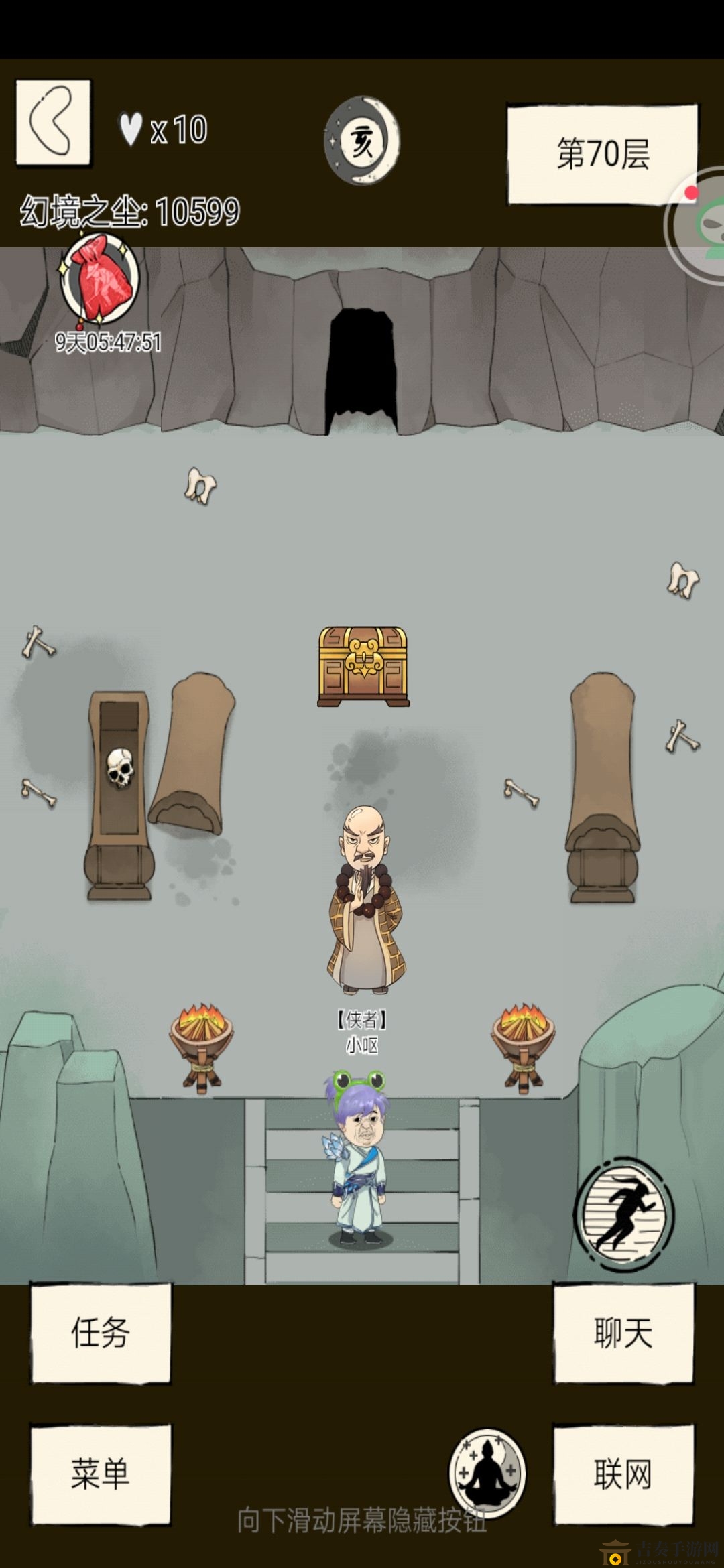Open the golden treasure chest
Image resolution: width=724 pixels, height=1568 pixels.
[x=363, y=666]
